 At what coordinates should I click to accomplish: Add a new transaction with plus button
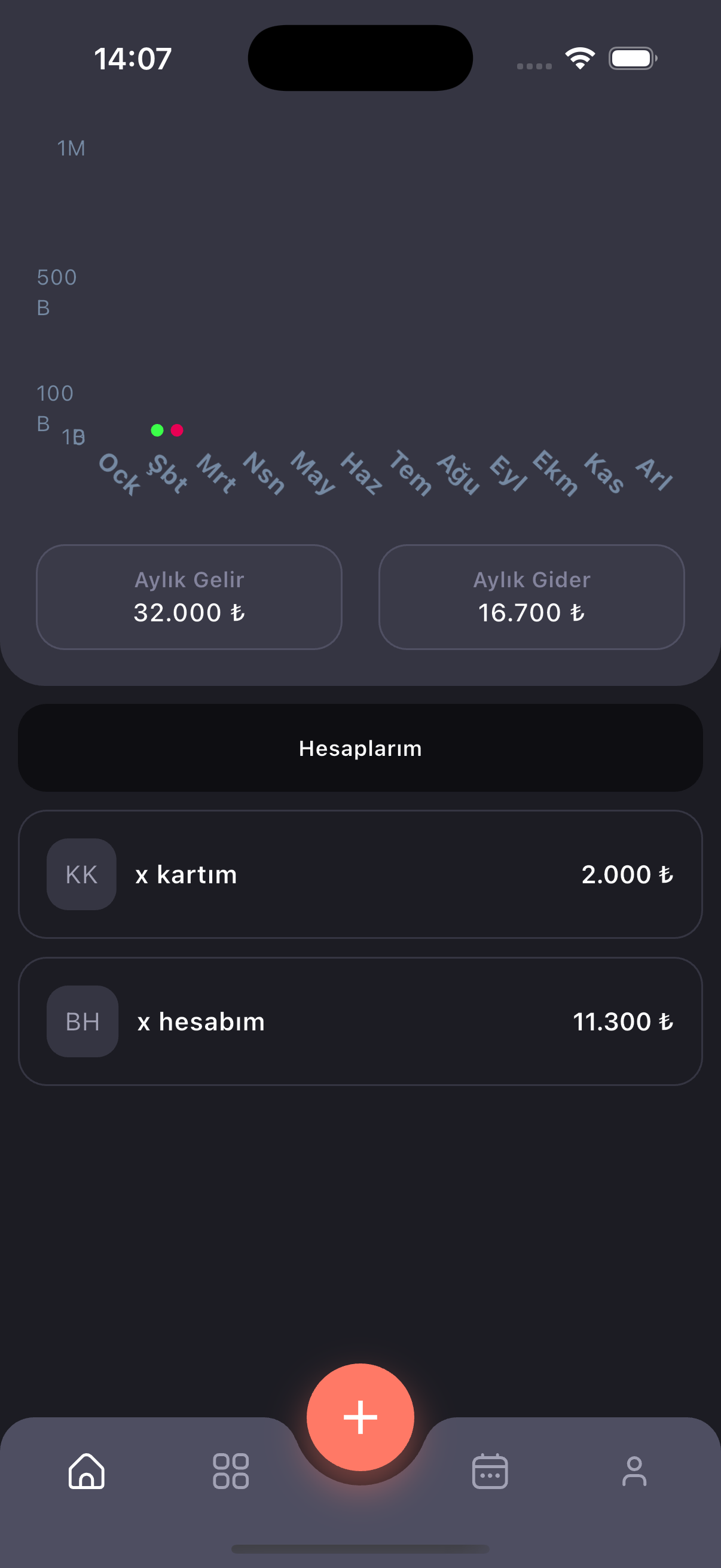click(360, 1417)
